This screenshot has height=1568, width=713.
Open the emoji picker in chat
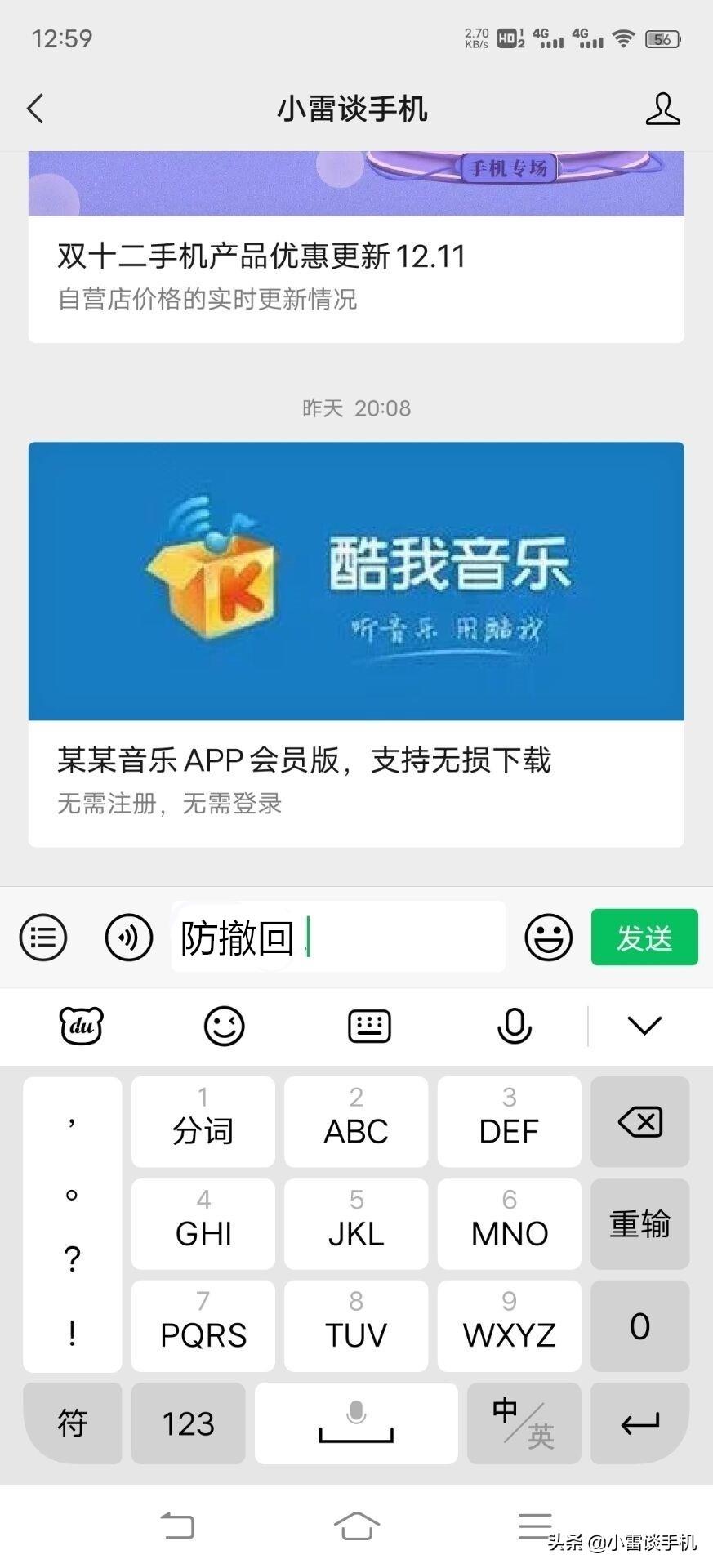click(548, 937)
